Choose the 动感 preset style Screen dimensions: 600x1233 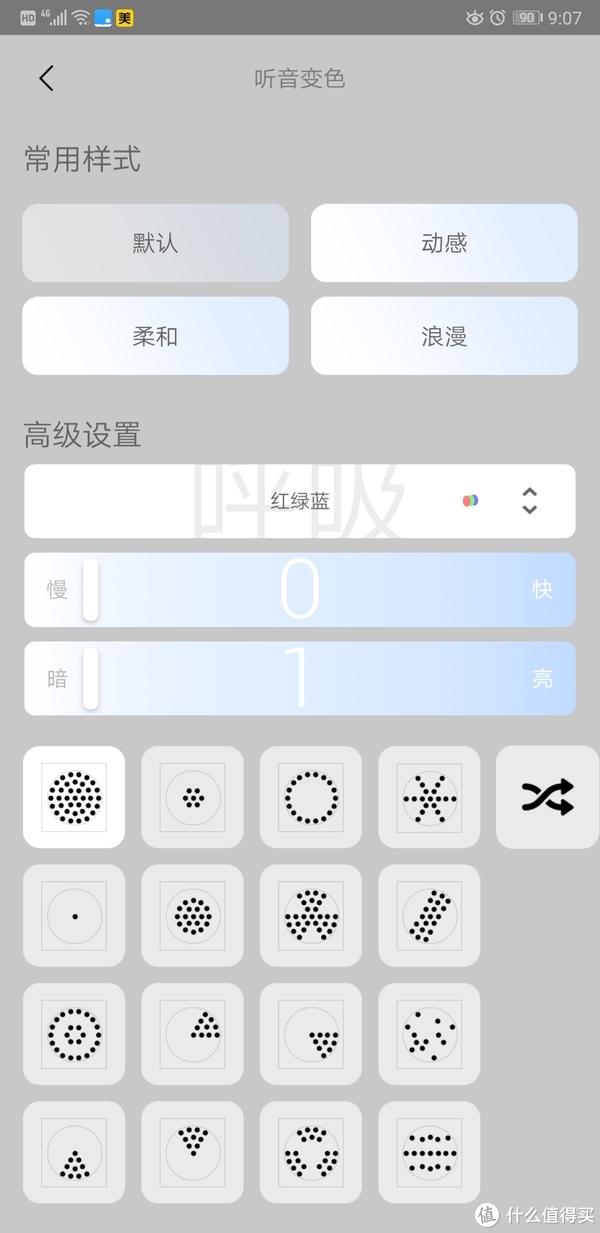point(444,243)
